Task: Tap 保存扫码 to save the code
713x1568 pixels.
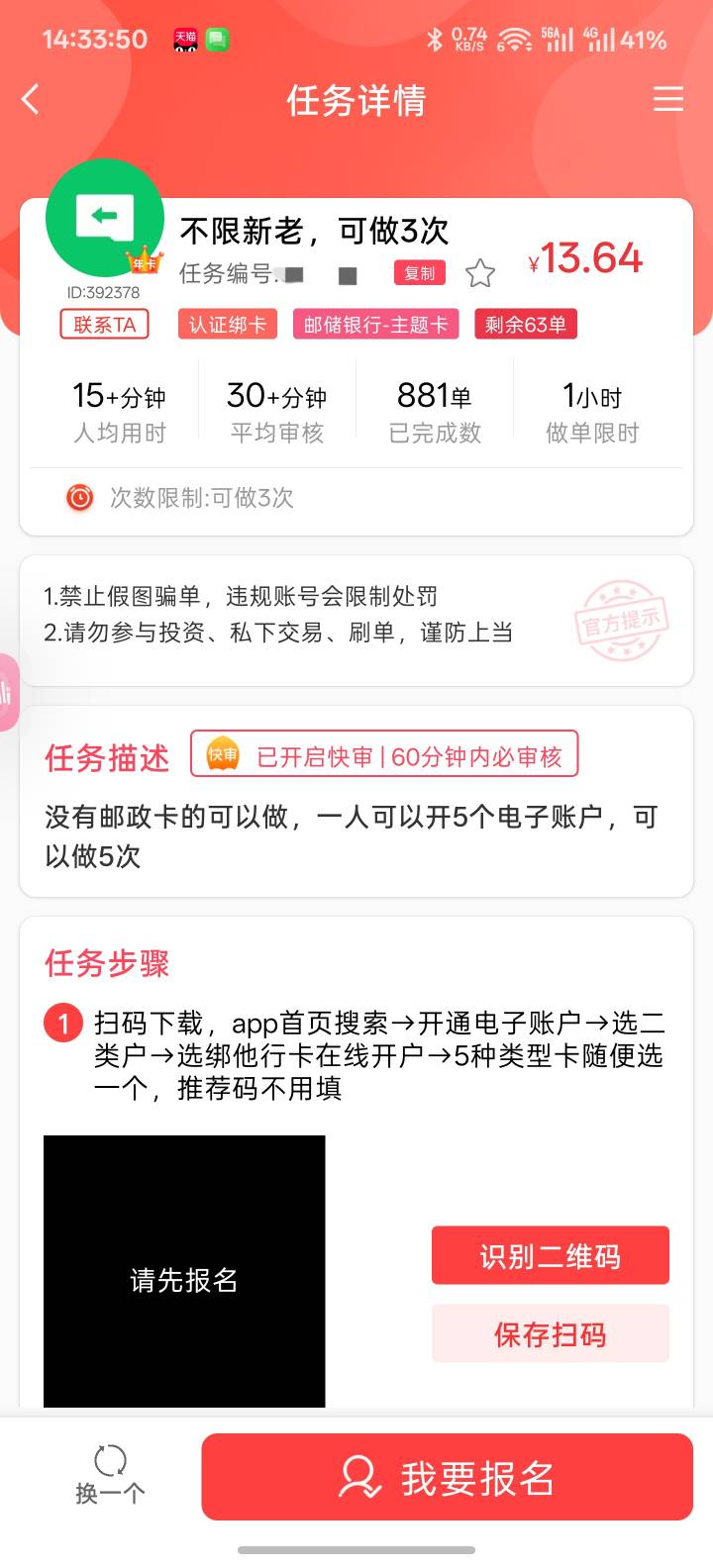Action: 551,1333
